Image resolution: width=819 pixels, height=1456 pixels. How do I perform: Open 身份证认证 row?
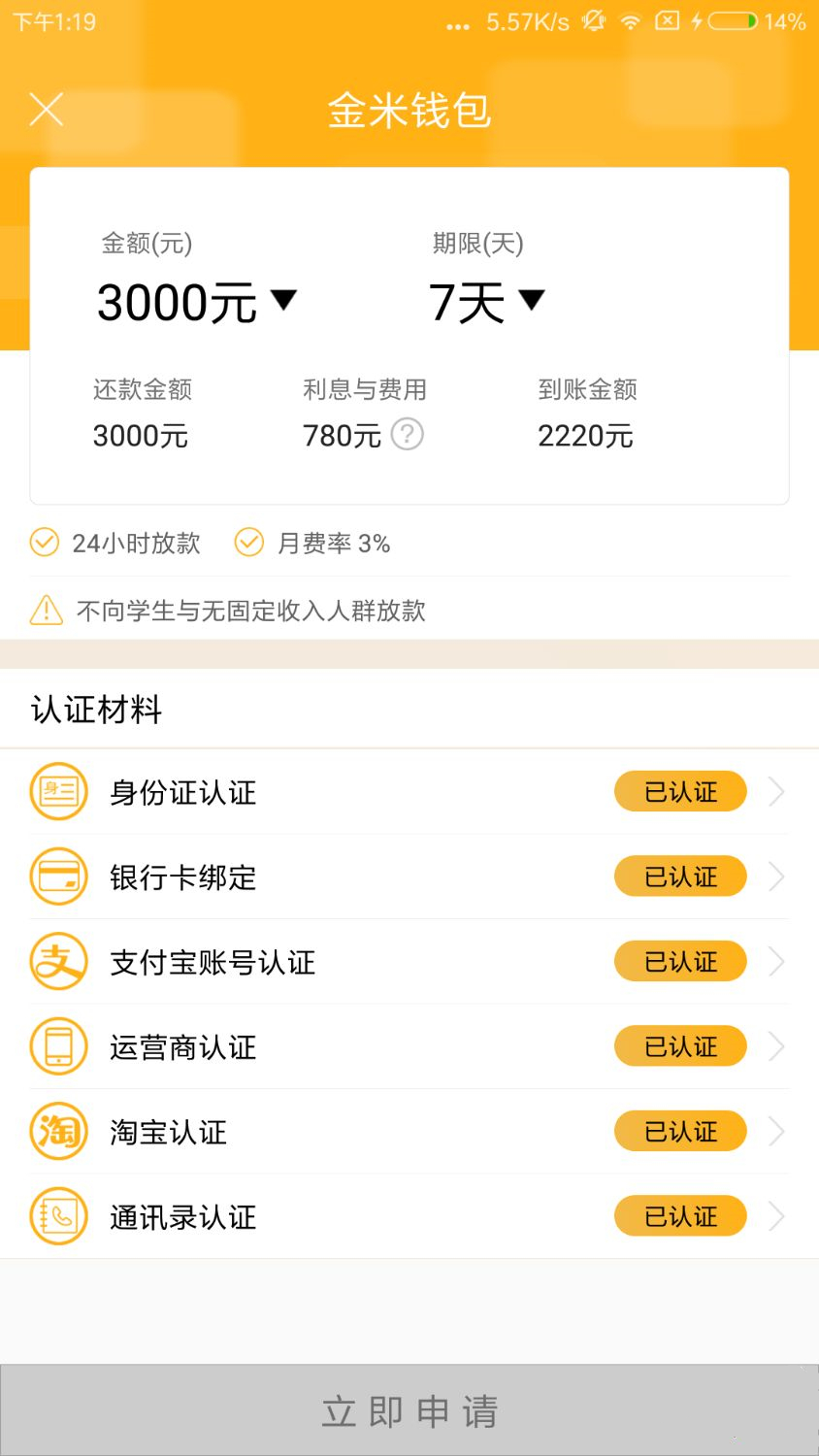tap(409, 792)
